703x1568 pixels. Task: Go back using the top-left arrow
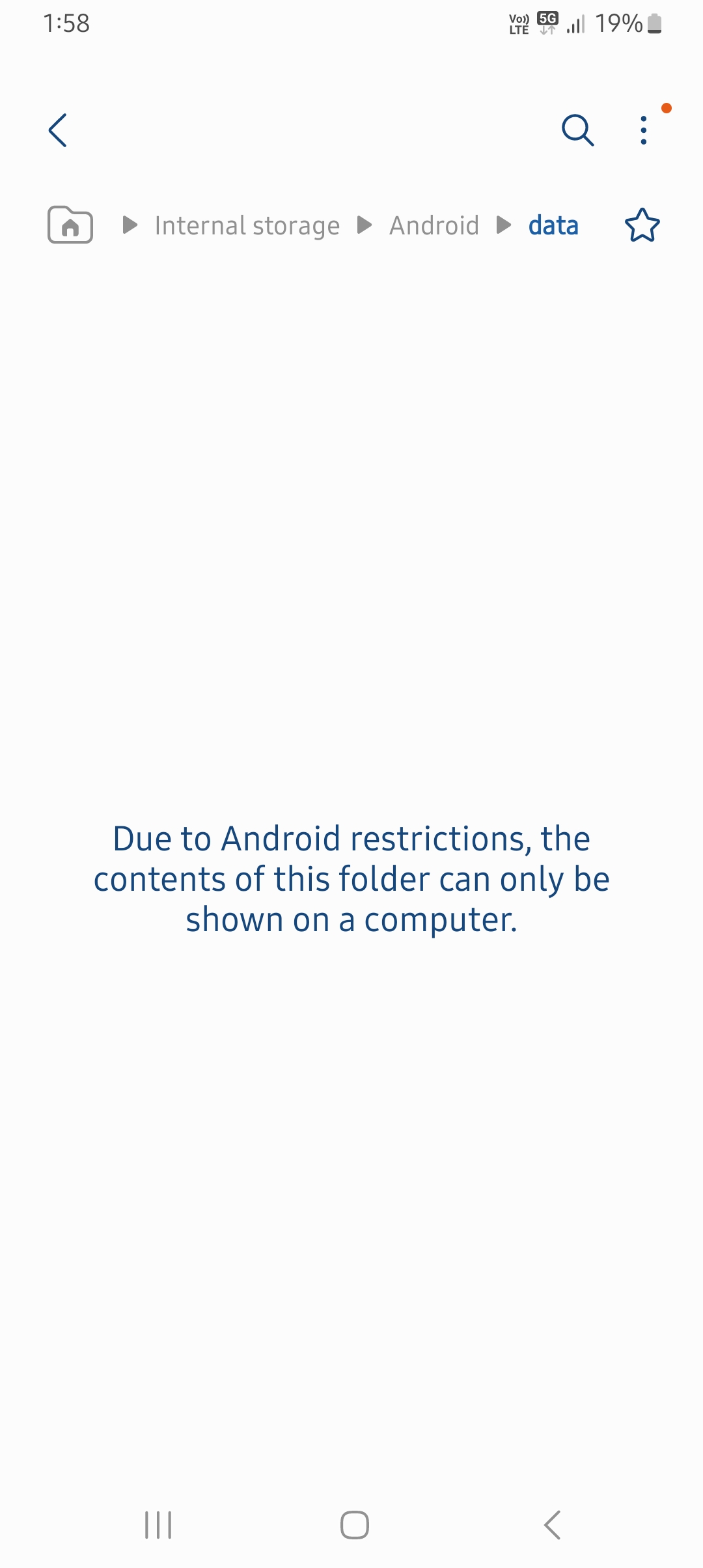(x=58, y=130)
